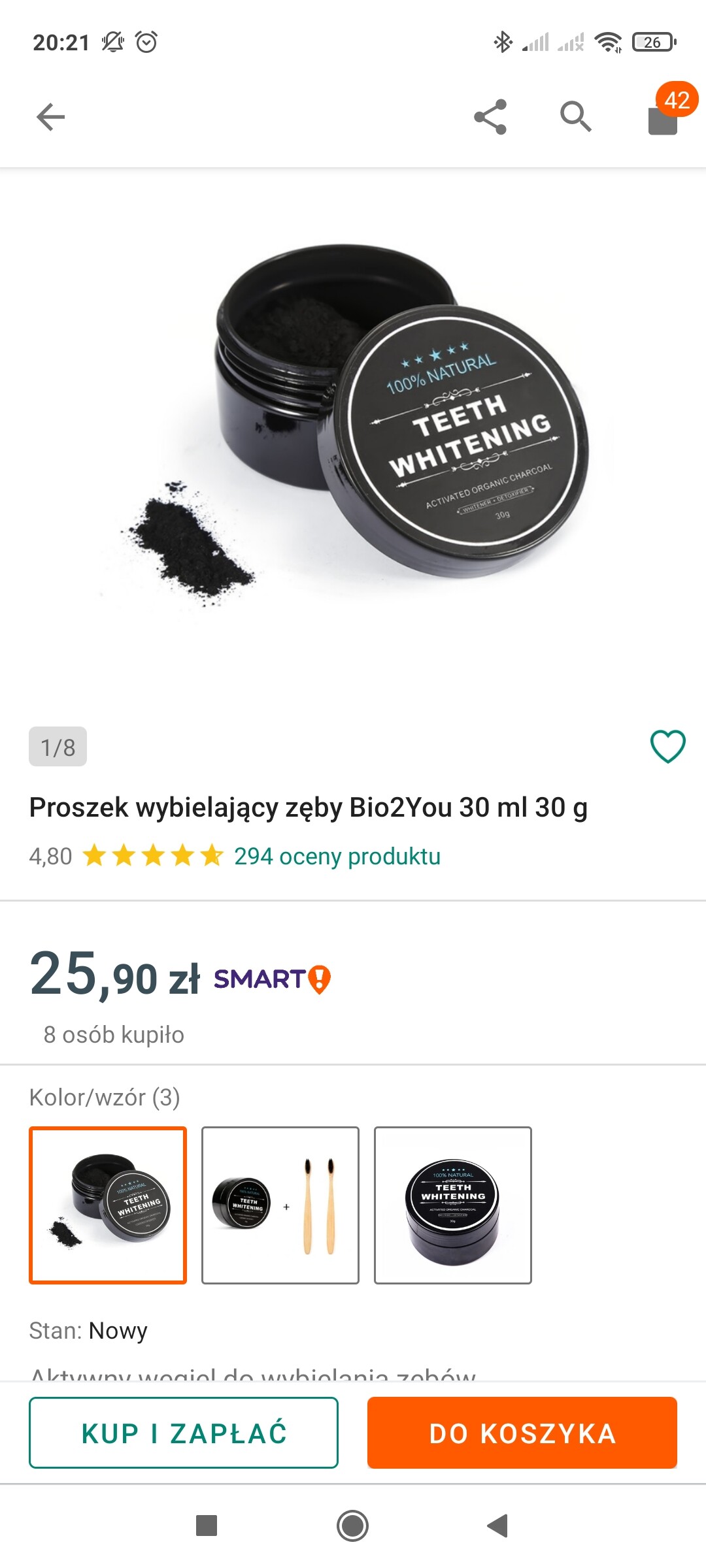The width and height of the screenshot is (706, 1568).
Task: Add product with DO KOSZYKA button
Action: click(x=522, y=1433)
